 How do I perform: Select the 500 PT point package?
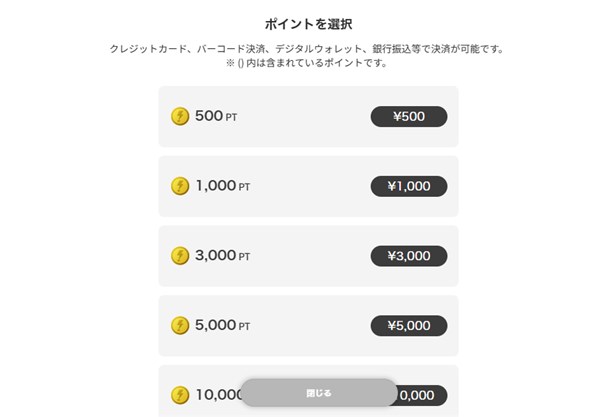(x=308, y=117)
